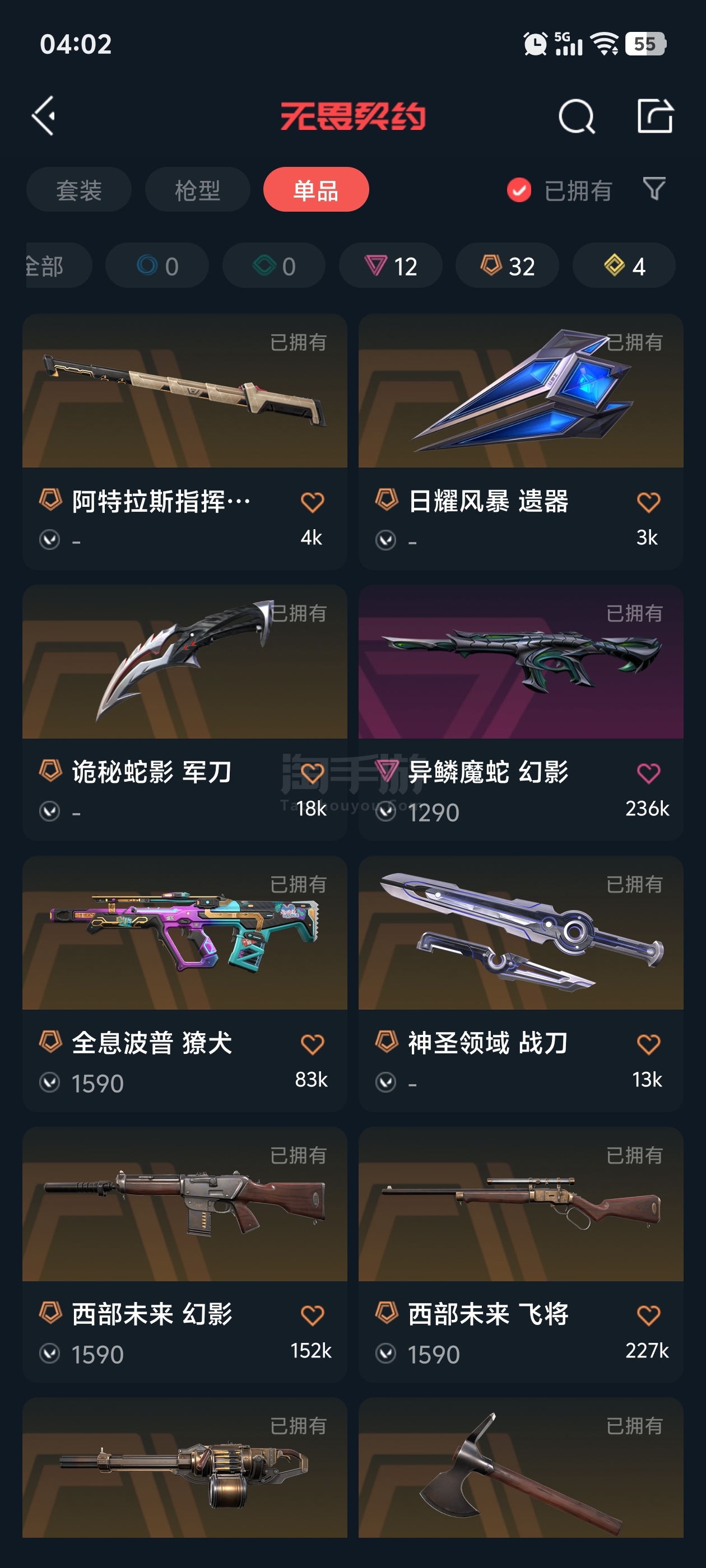
Task: Uncheck the 已拥有 filter
Action: click(x=519, y=190)
